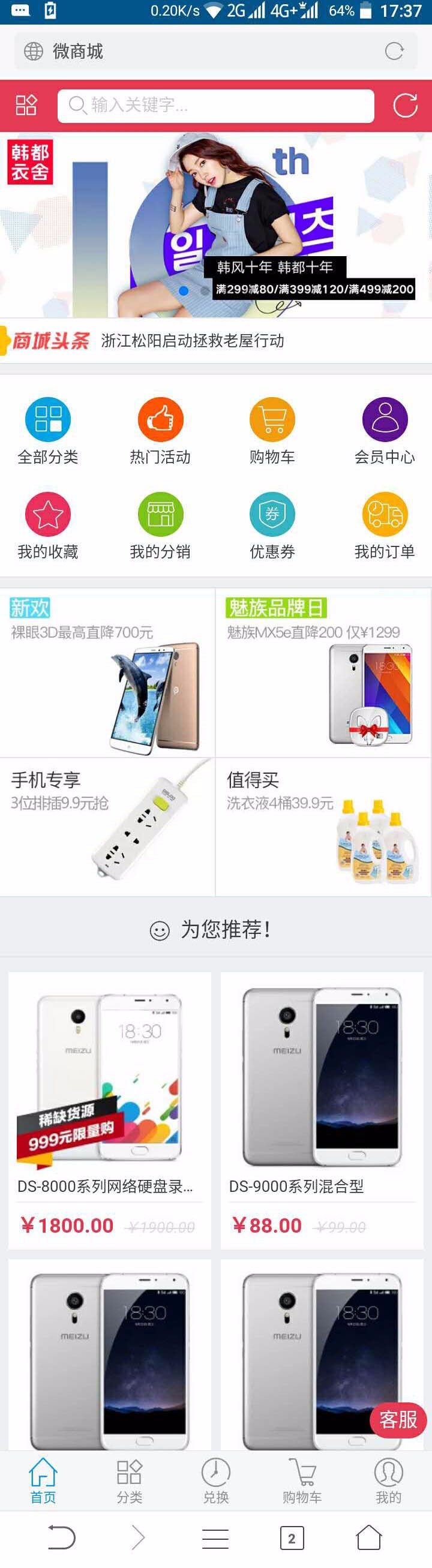The height and width of the screenshot is (1568, 432).
Task: Open the 值得买 laundry detergent tile
Action: (x=323, y=827)
